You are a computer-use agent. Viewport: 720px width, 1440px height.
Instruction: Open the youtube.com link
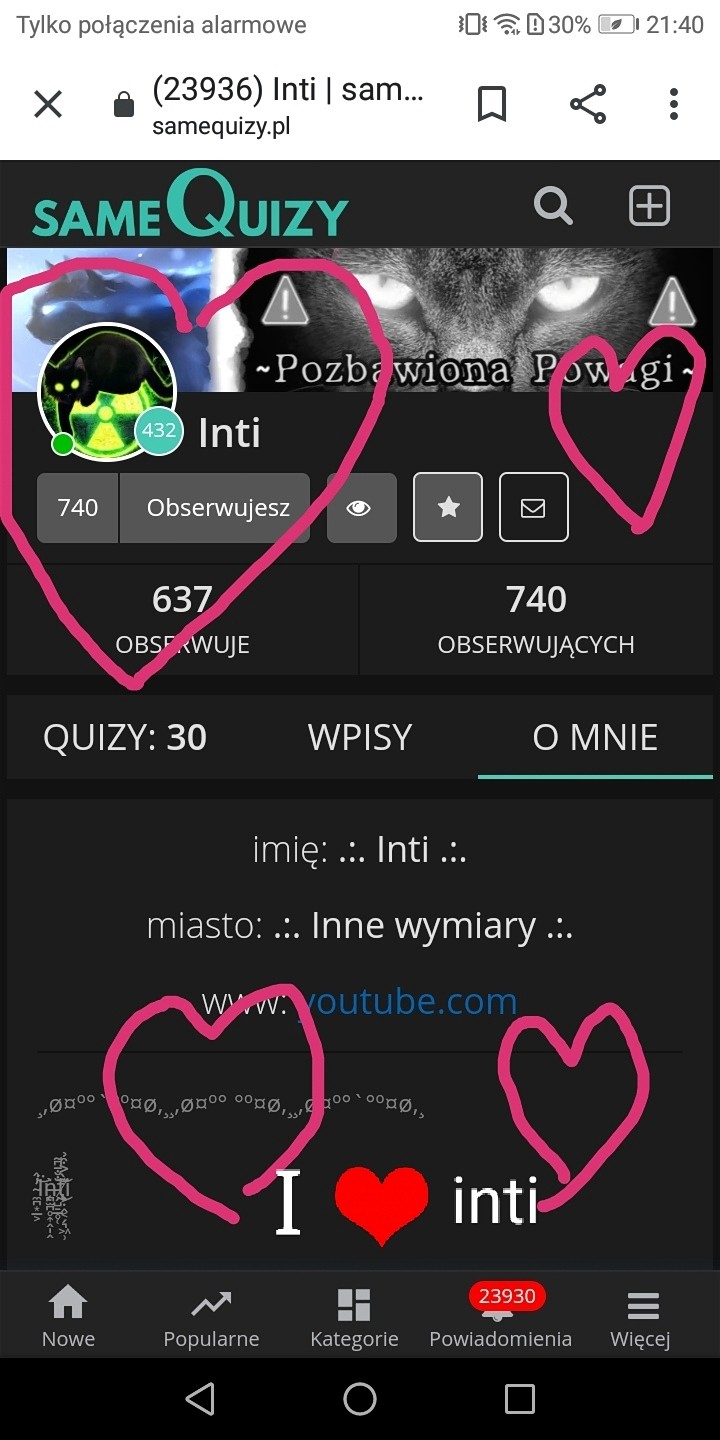click(408, 1002)
